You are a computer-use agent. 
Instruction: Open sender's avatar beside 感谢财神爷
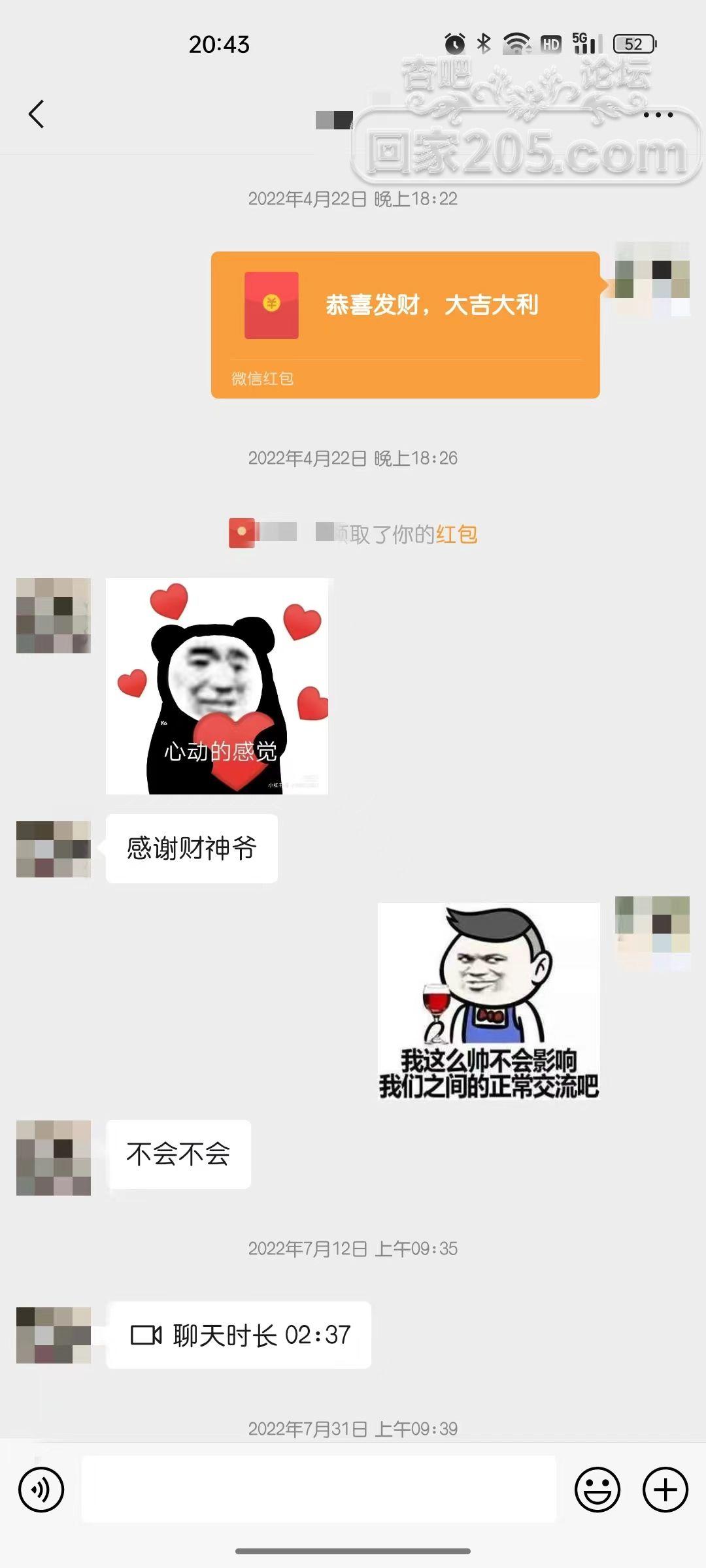click(54, 849)
